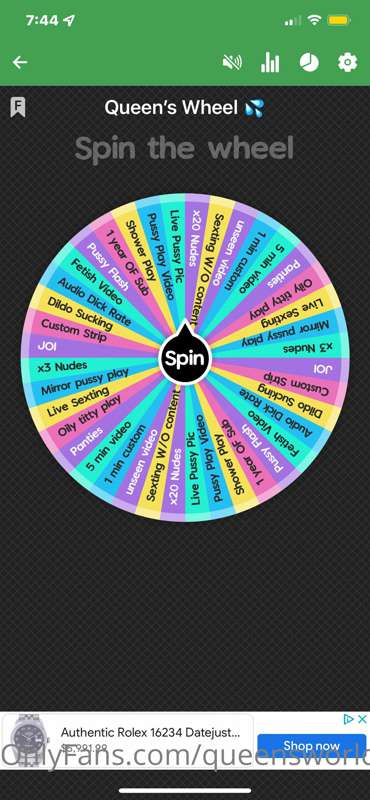Toggle the muted sound icon
The width and height of the screenshot is (370, 800).
coord(232,62)
